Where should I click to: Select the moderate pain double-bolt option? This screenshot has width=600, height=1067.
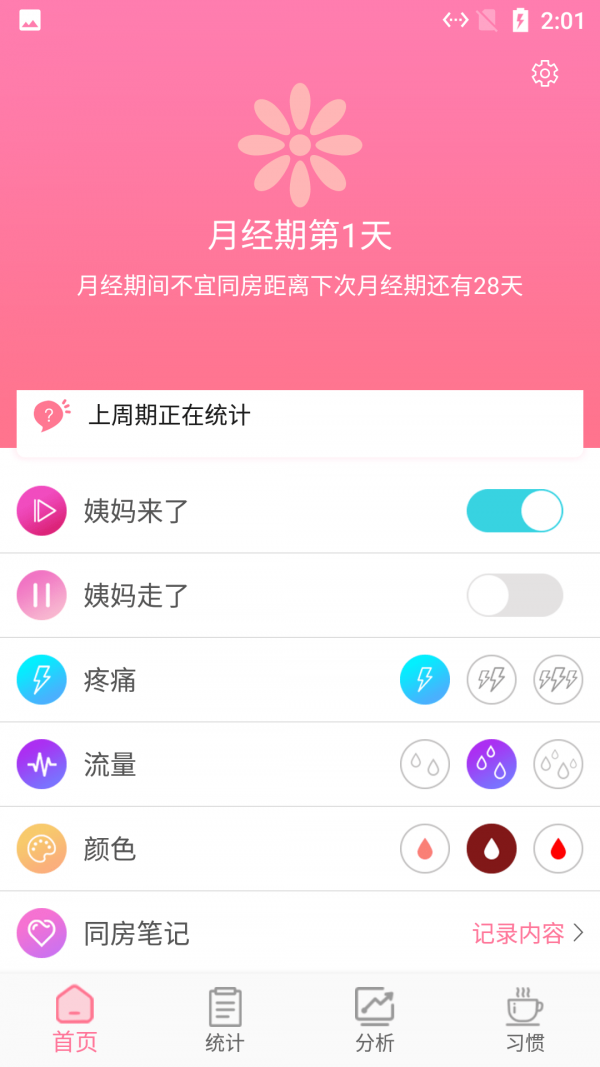[x=491, y=680]
